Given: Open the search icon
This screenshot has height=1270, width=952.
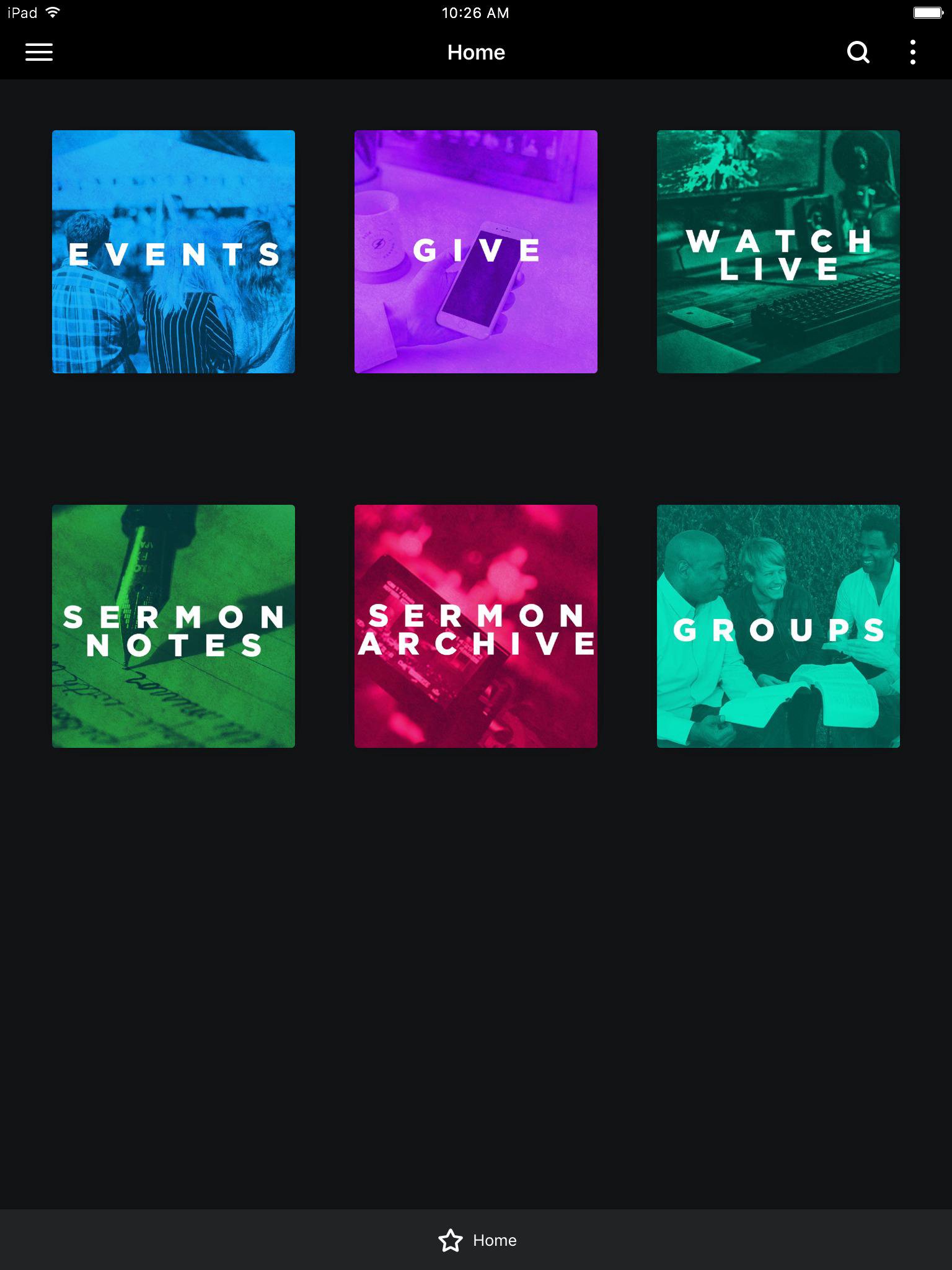Looking at the screenshot, I should (x=858, y=53).
